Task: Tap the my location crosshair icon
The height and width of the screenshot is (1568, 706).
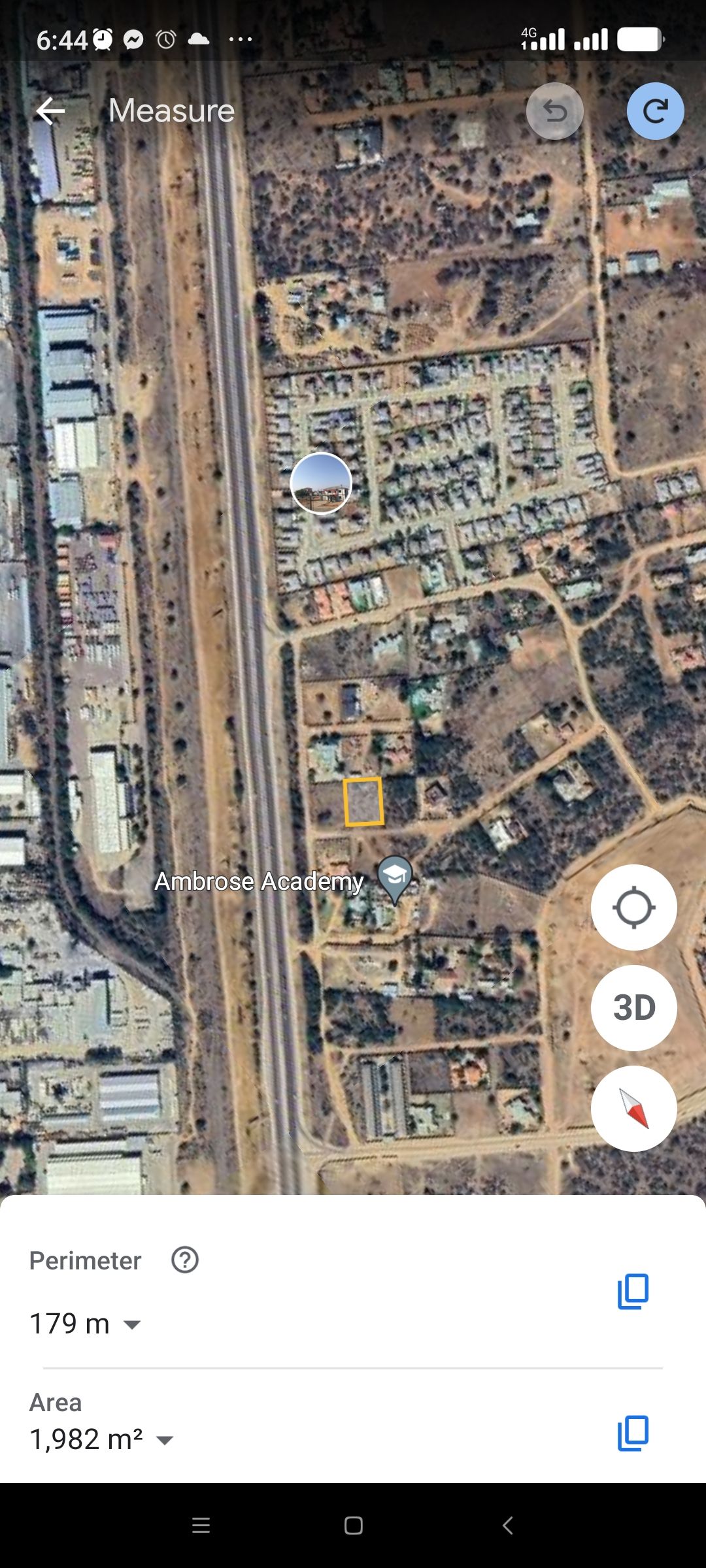Action: coord(634,907)
